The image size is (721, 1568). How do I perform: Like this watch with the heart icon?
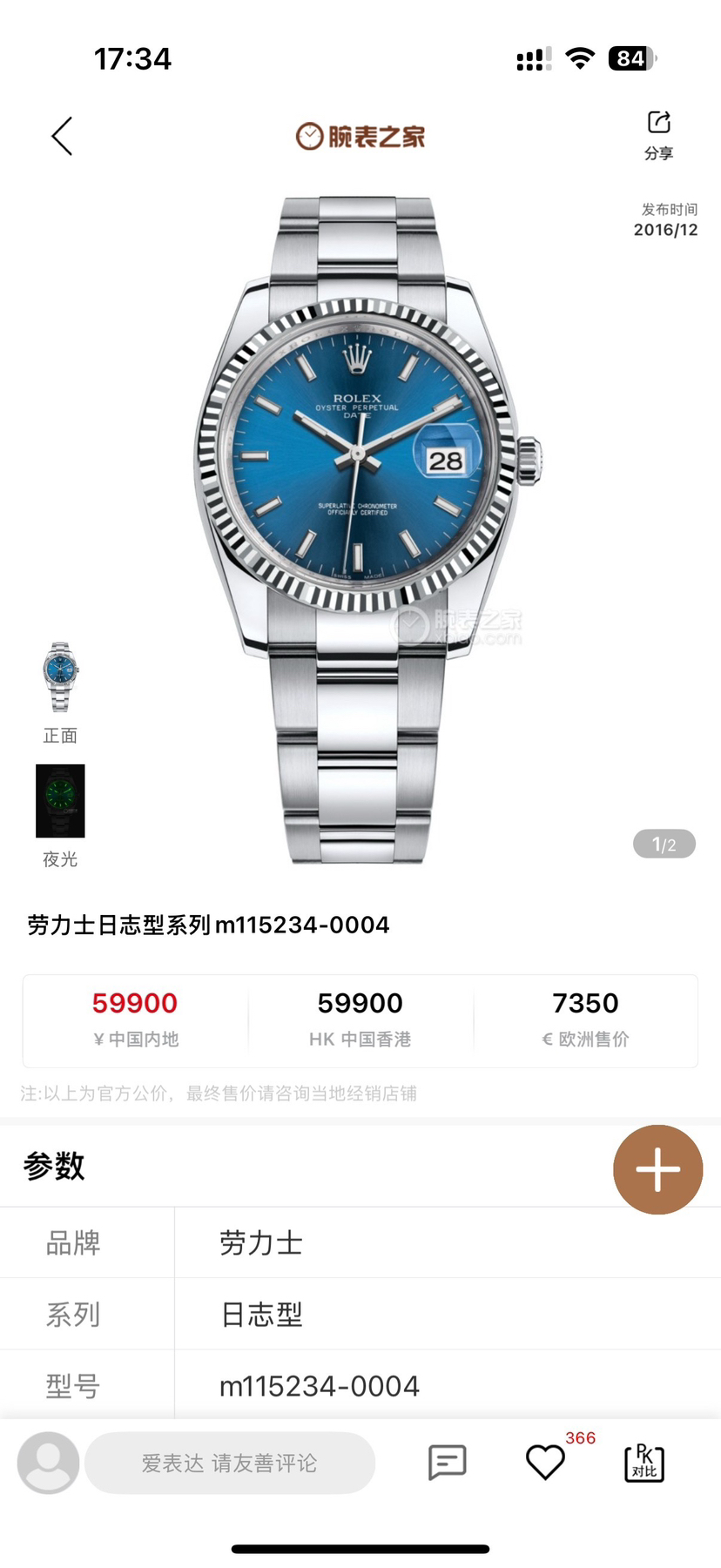click(x=546, y=1463)
